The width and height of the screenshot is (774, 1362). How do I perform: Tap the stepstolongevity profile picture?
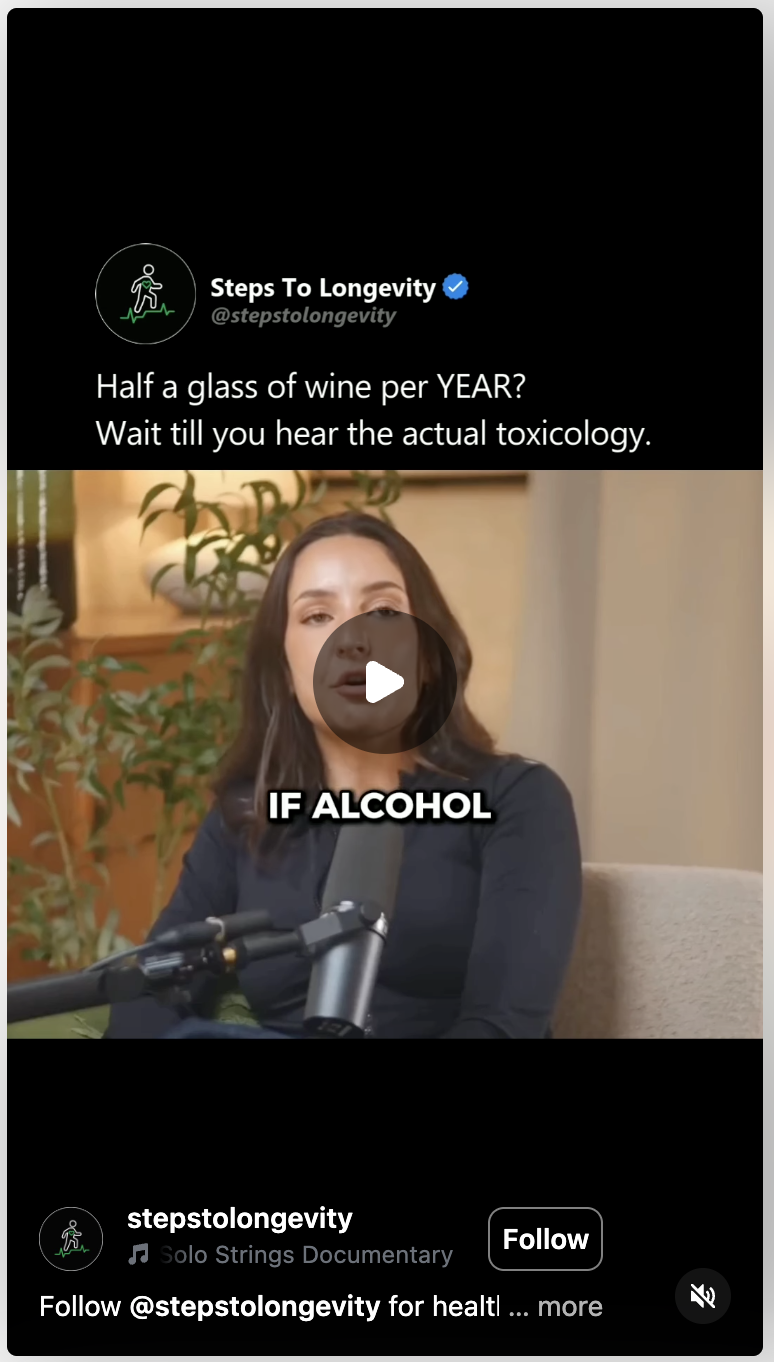pyautogui.click(x=71, y=1239)
